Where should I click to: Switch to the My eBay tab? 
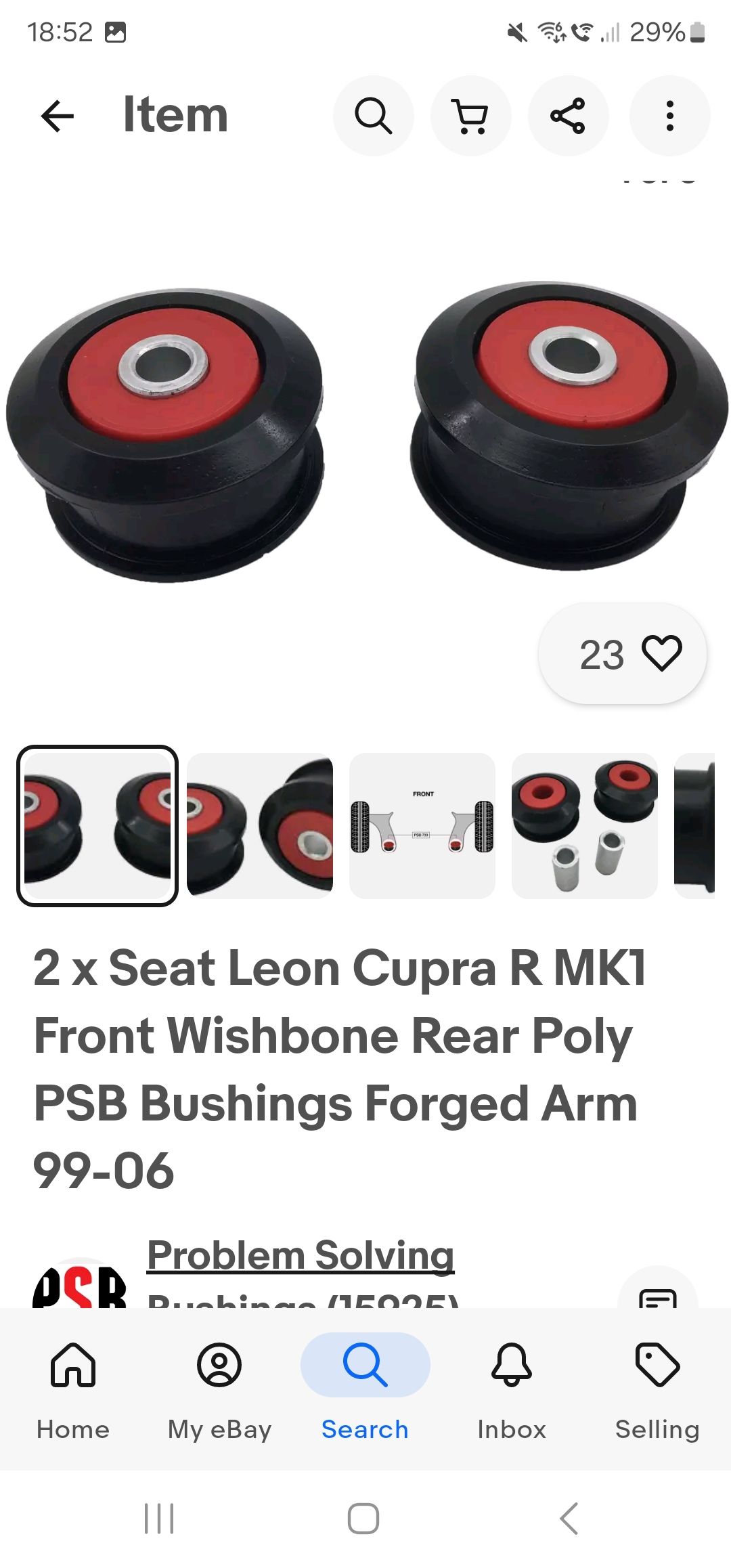pos(219,1389)
